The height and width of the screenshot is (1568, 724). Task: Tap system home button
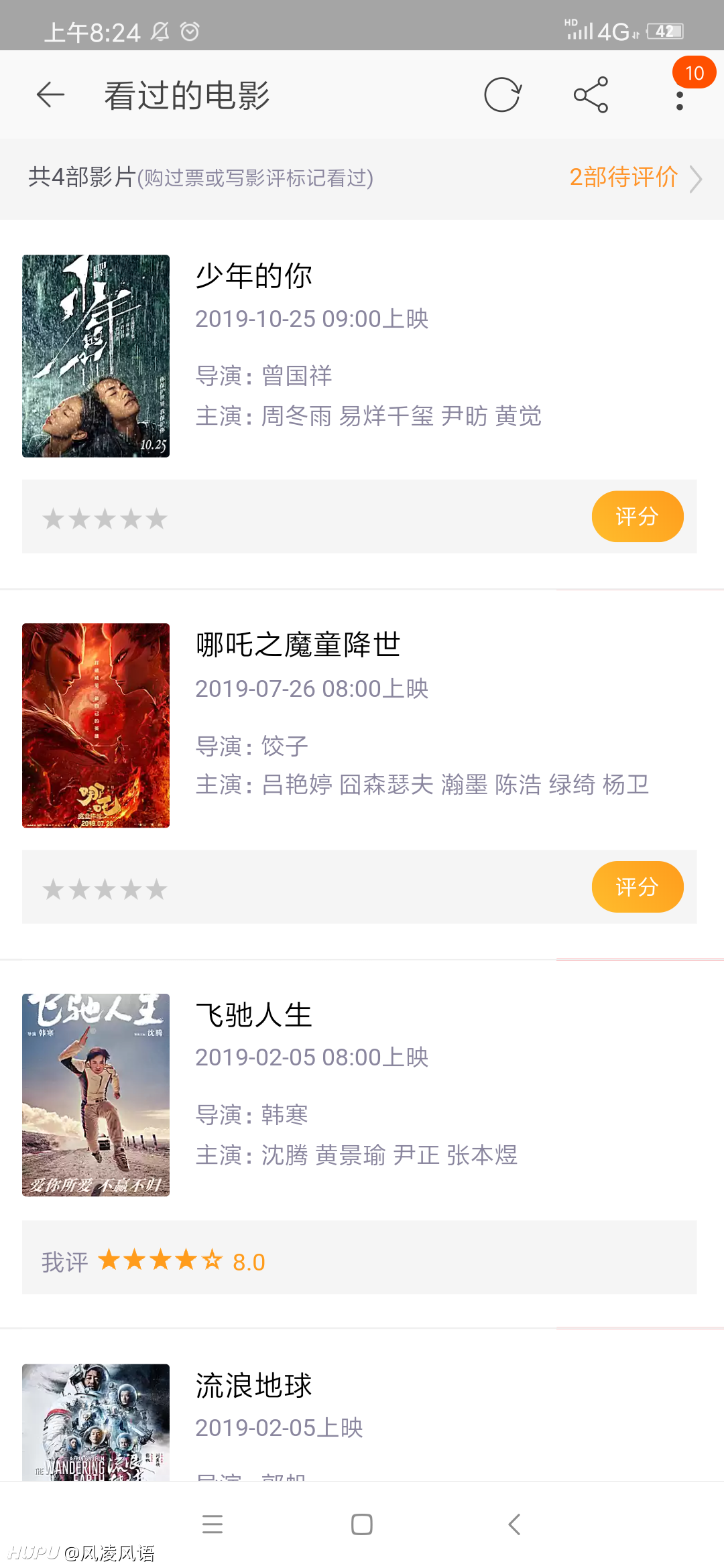tap(362, 1524)
